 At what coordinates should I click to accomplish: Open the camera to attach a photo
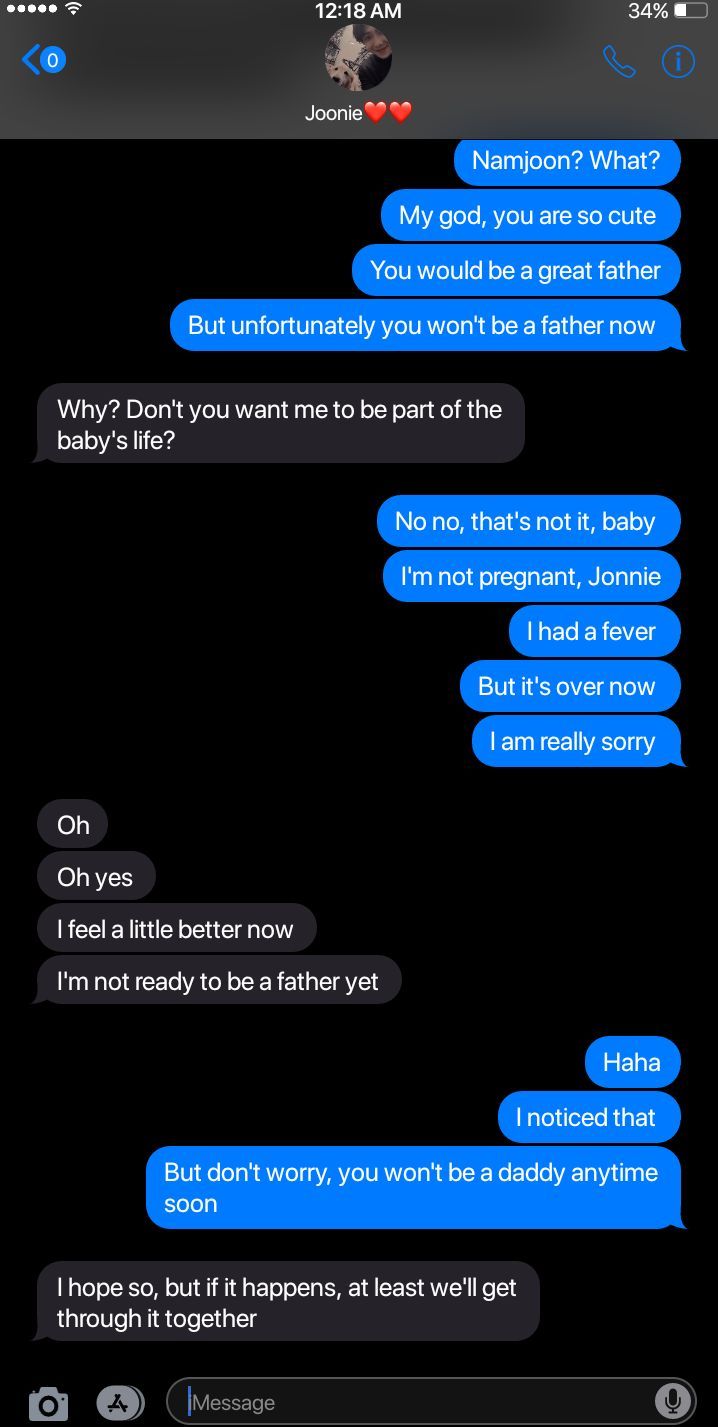coord(48,1403)
